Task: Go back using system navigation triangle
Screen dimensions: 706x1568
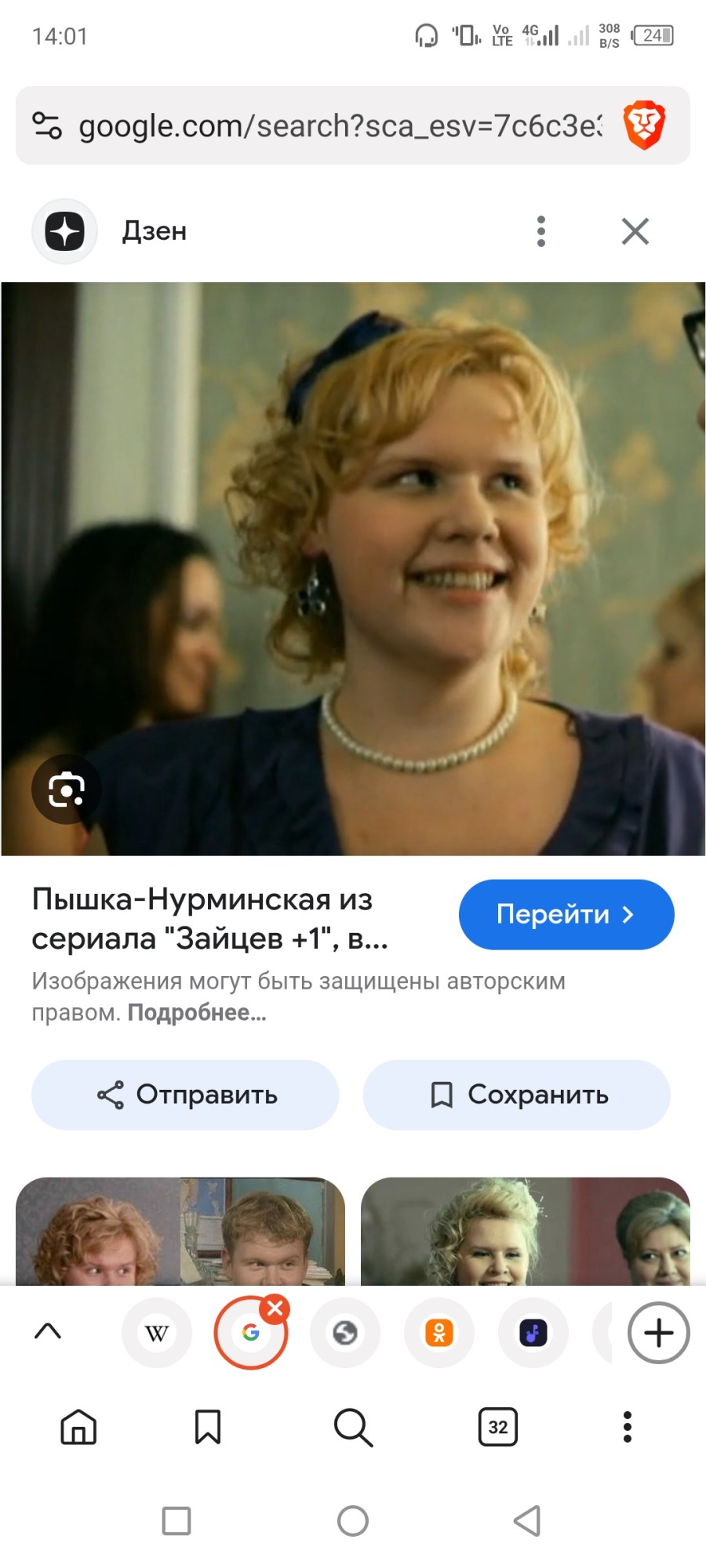Action: 527,1521
